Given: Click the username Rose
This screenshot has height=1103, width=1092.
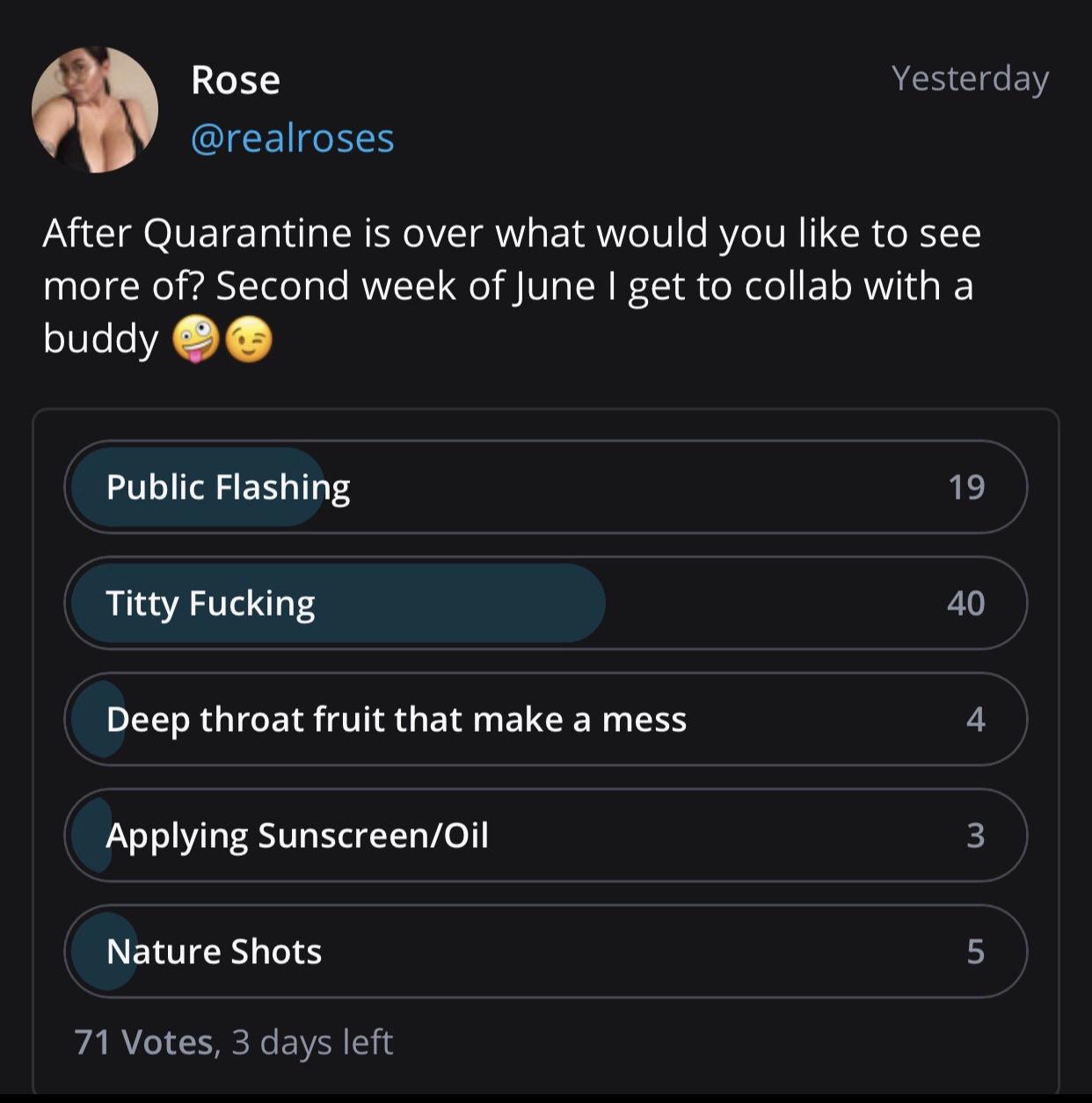Looking at the screenshot, I should click(234, 78).
